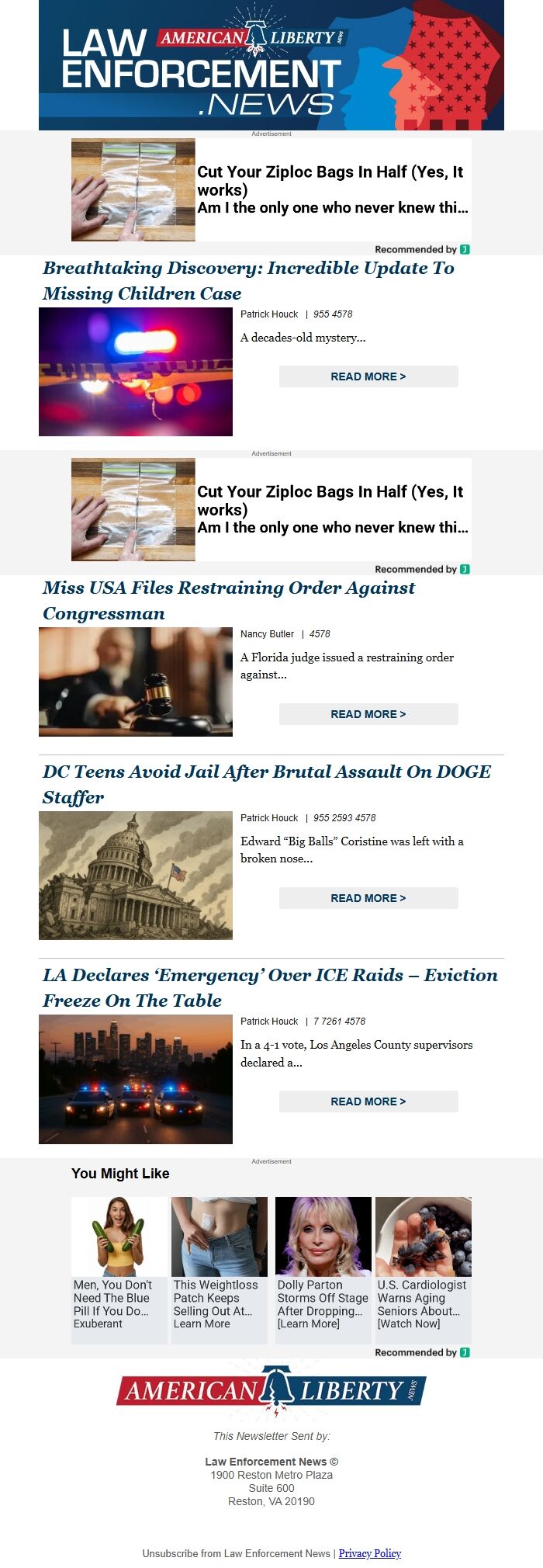This screenshot has height=1568, width=543.
Task: Open the LA police cars article image
Action: 136,1079
